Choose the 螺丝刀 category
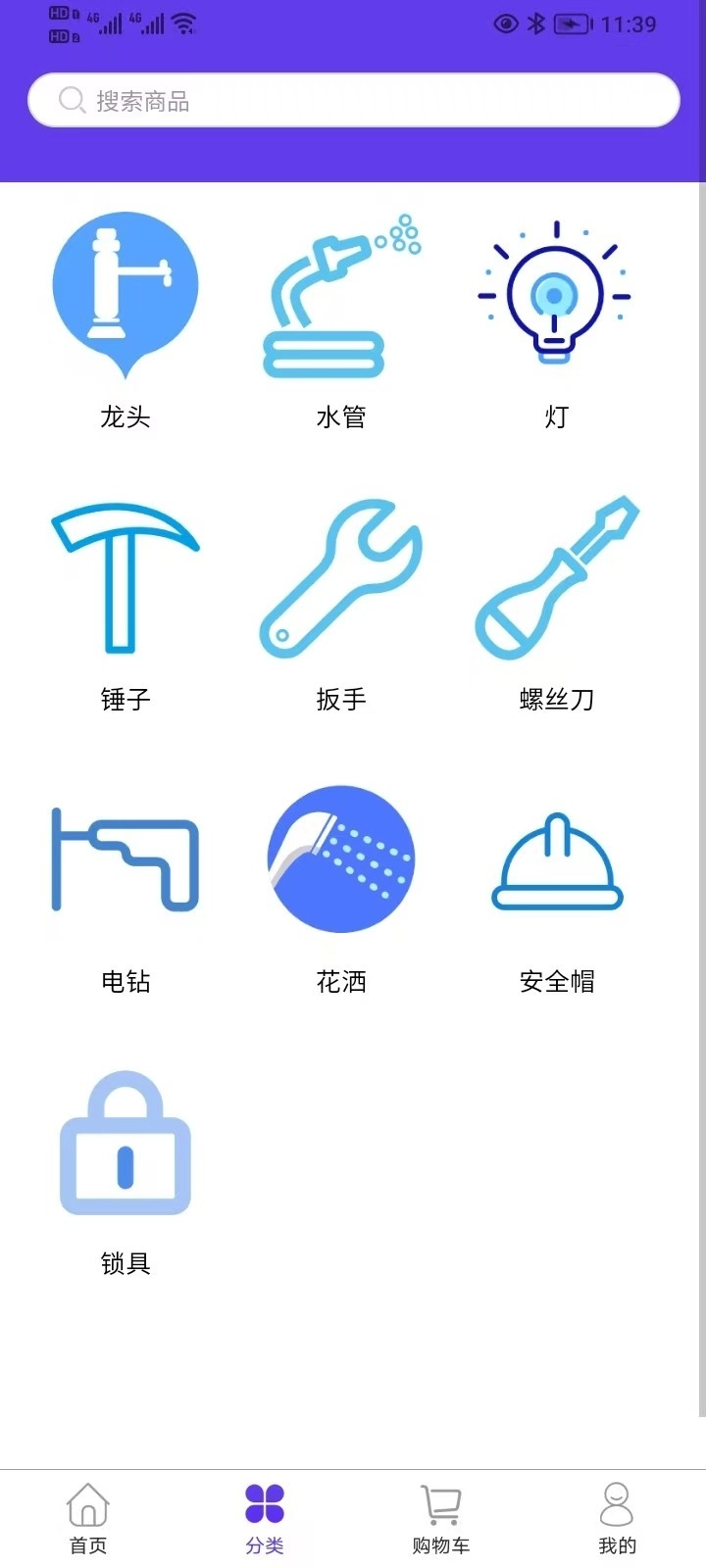The image size is (706, 1568). click(x=556, y=580)
